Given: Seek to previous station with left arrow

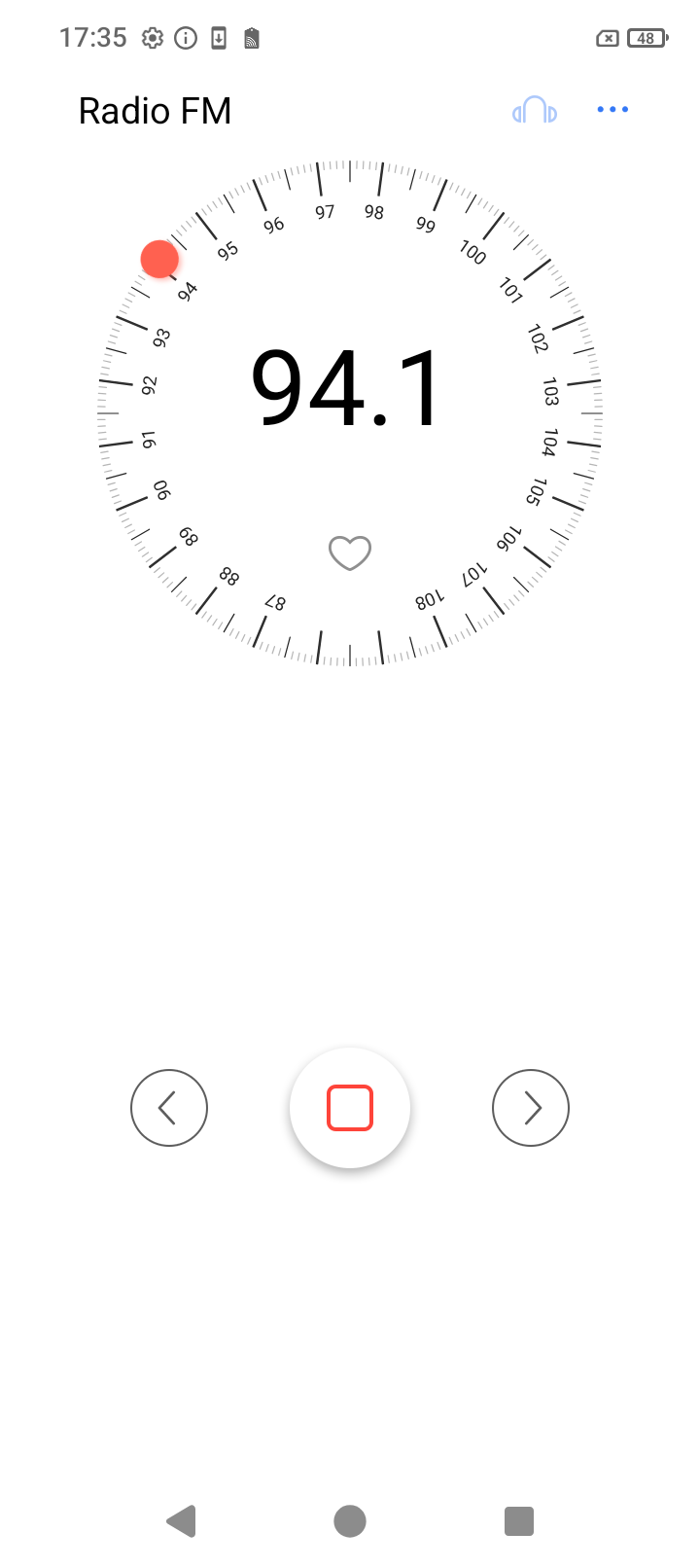Looking at the screenshot, I should click(169, 1108).
